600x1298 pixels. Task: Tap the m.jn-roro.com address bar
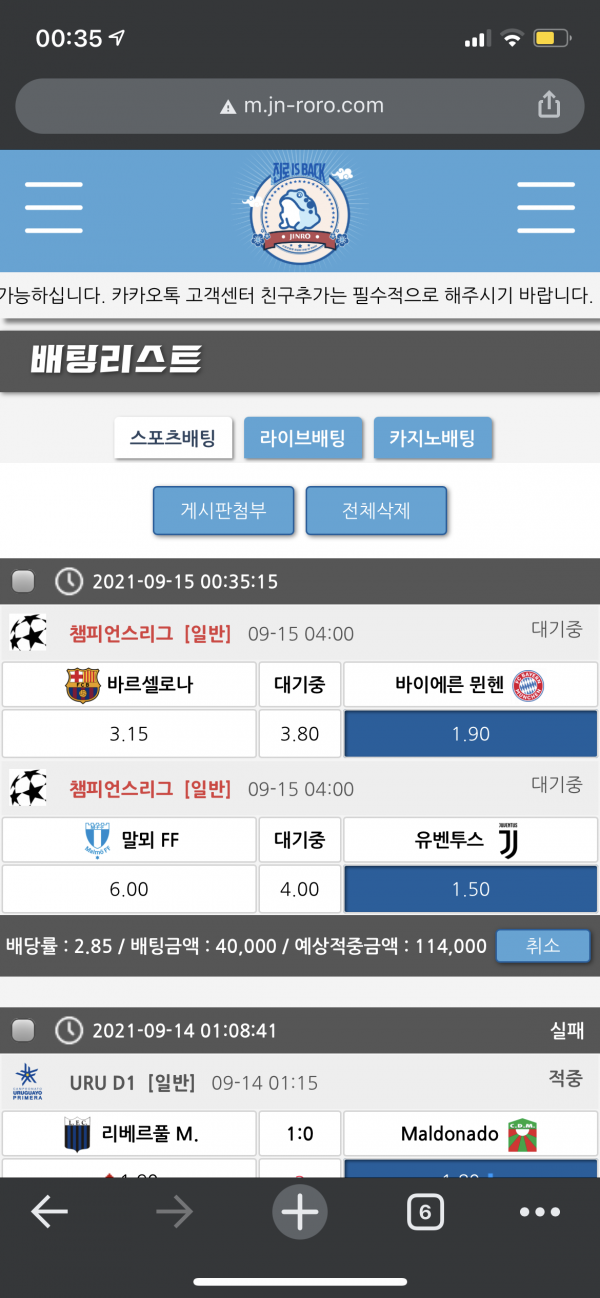300,105
